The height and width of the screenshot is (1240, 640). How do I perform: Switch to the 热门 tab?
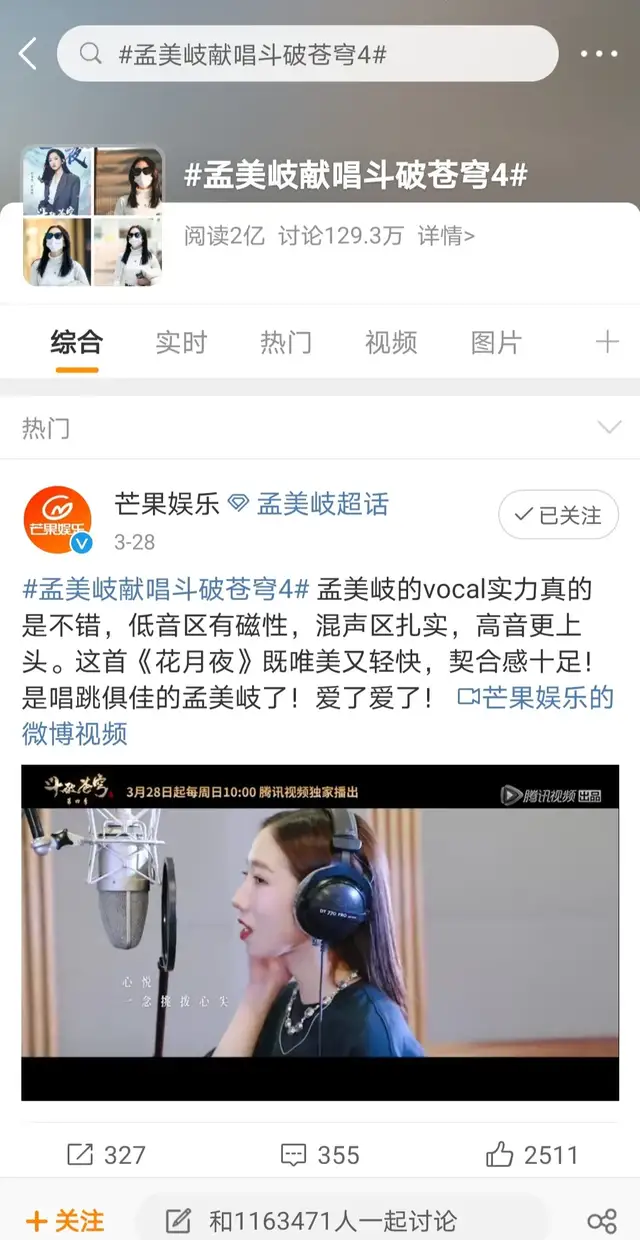[x=286, y=342]
